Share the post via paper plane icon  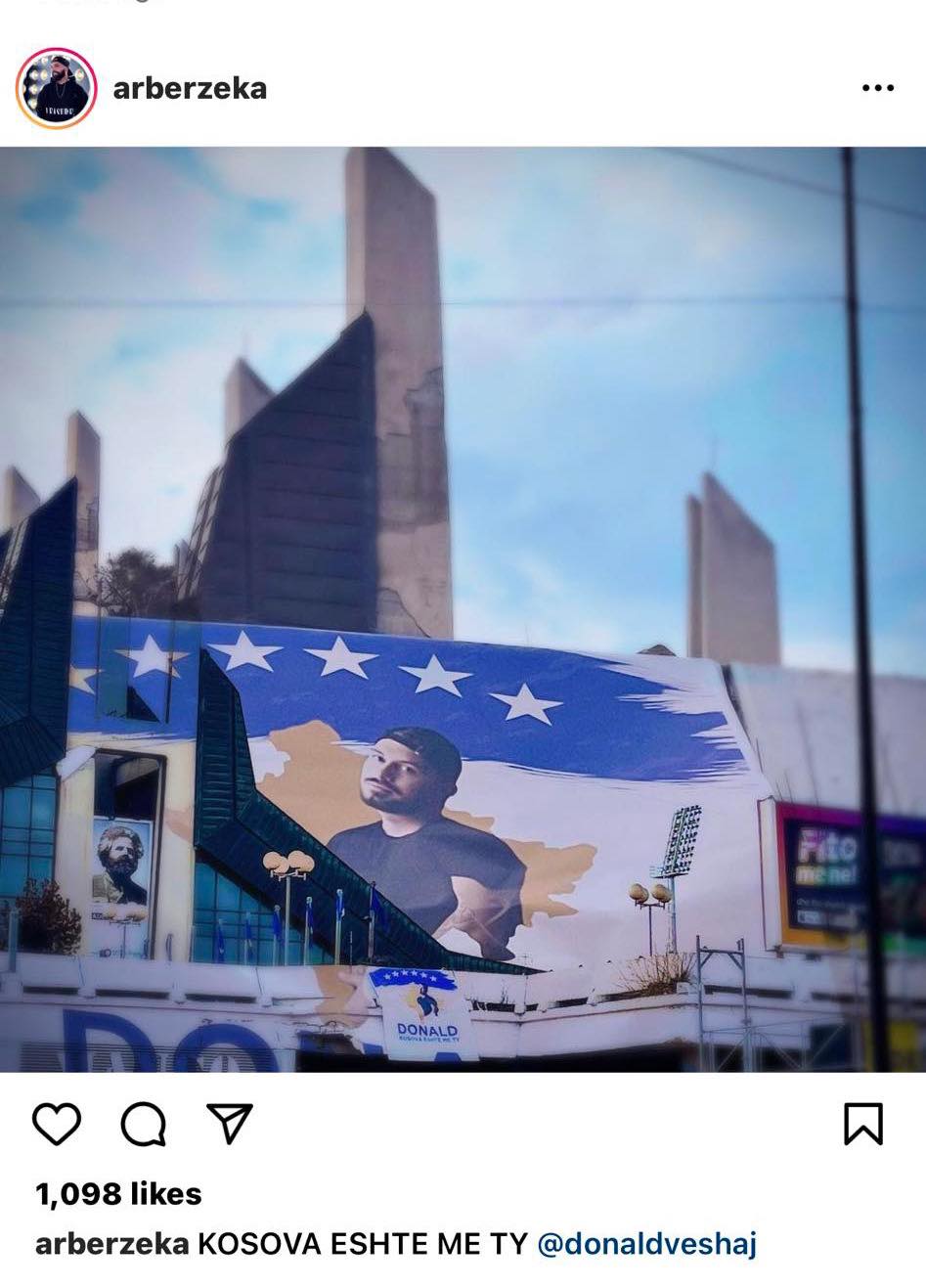[x=230, y=1124]
